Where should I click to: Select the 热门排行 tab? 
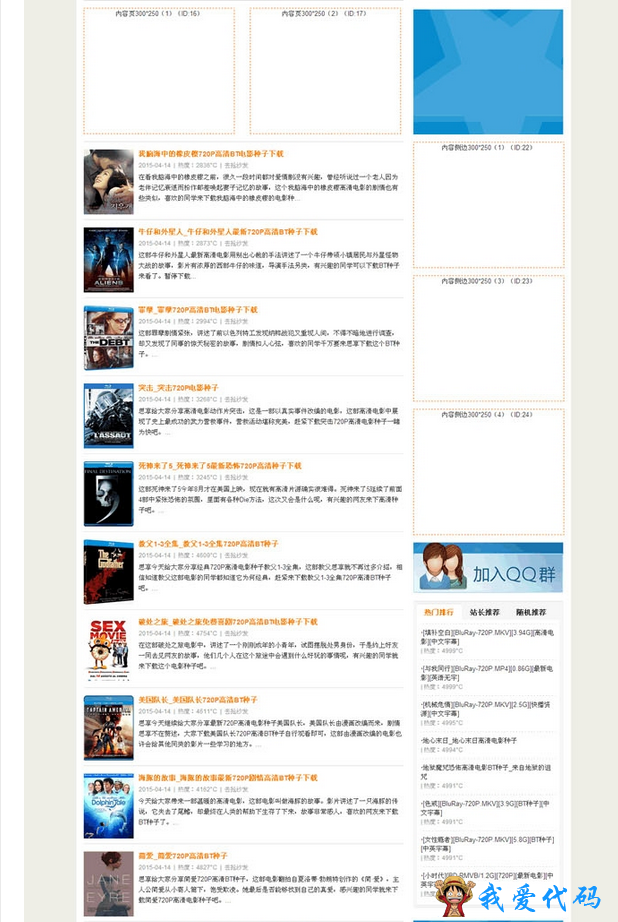point(438,612)
